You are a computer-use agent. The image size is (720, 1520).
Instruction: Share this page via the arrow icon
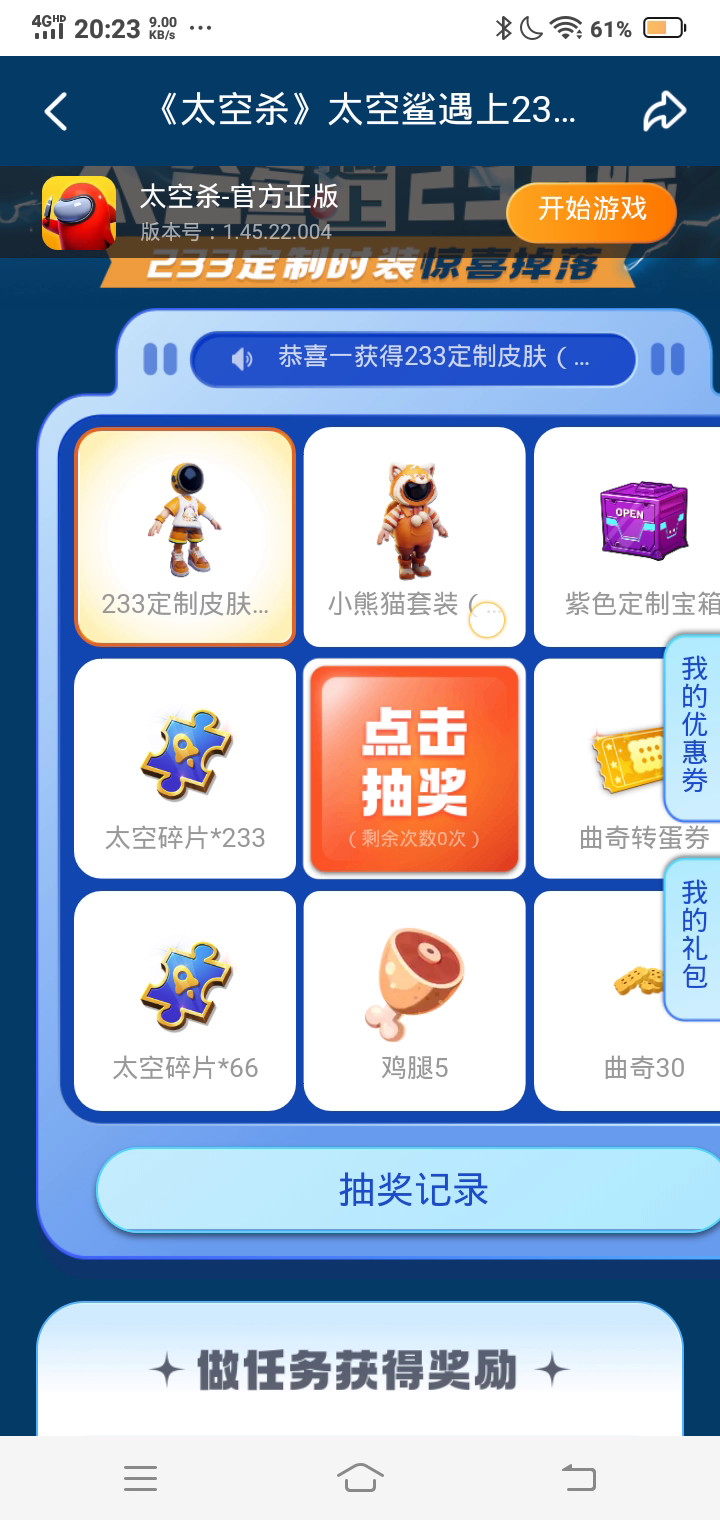663,111
